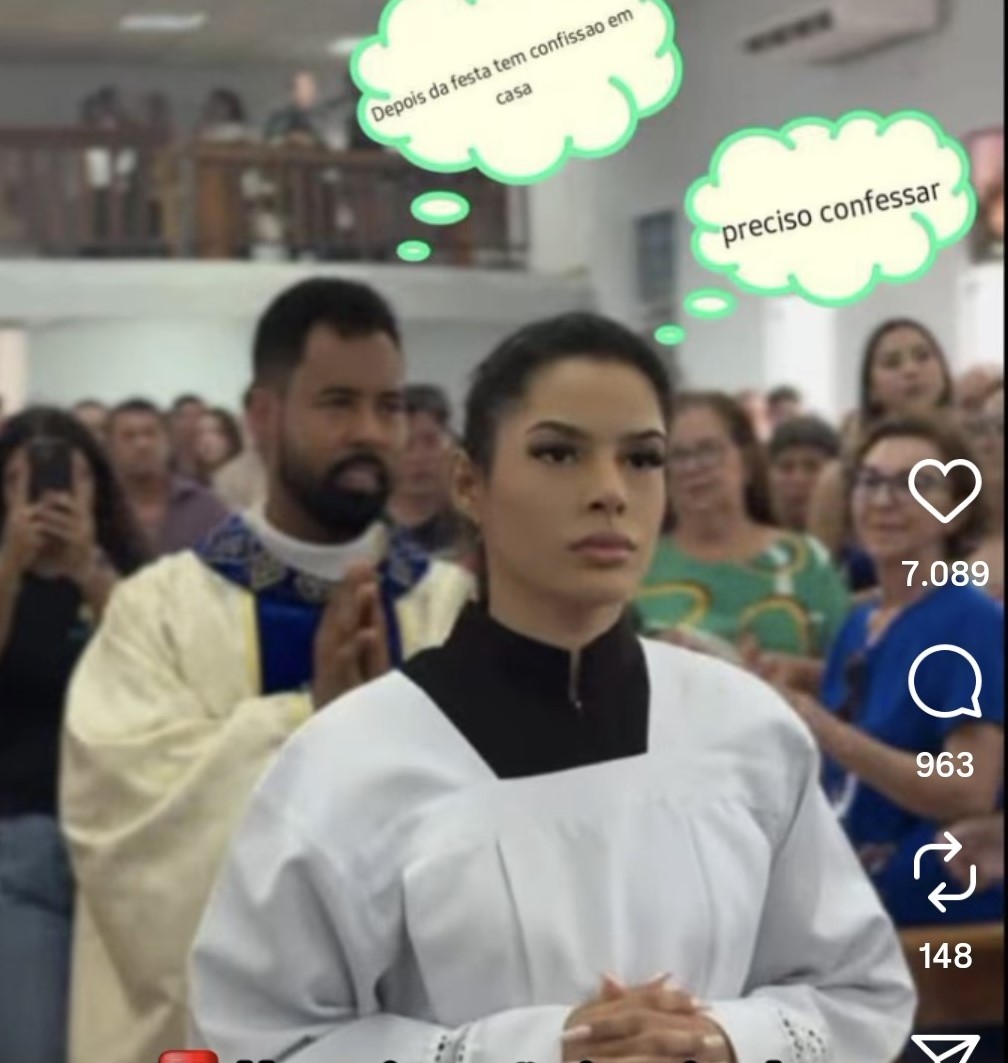This screenshot has height=1063, width=1008.
Task: Share this reel via the send icon
Action: (945, 1048)
